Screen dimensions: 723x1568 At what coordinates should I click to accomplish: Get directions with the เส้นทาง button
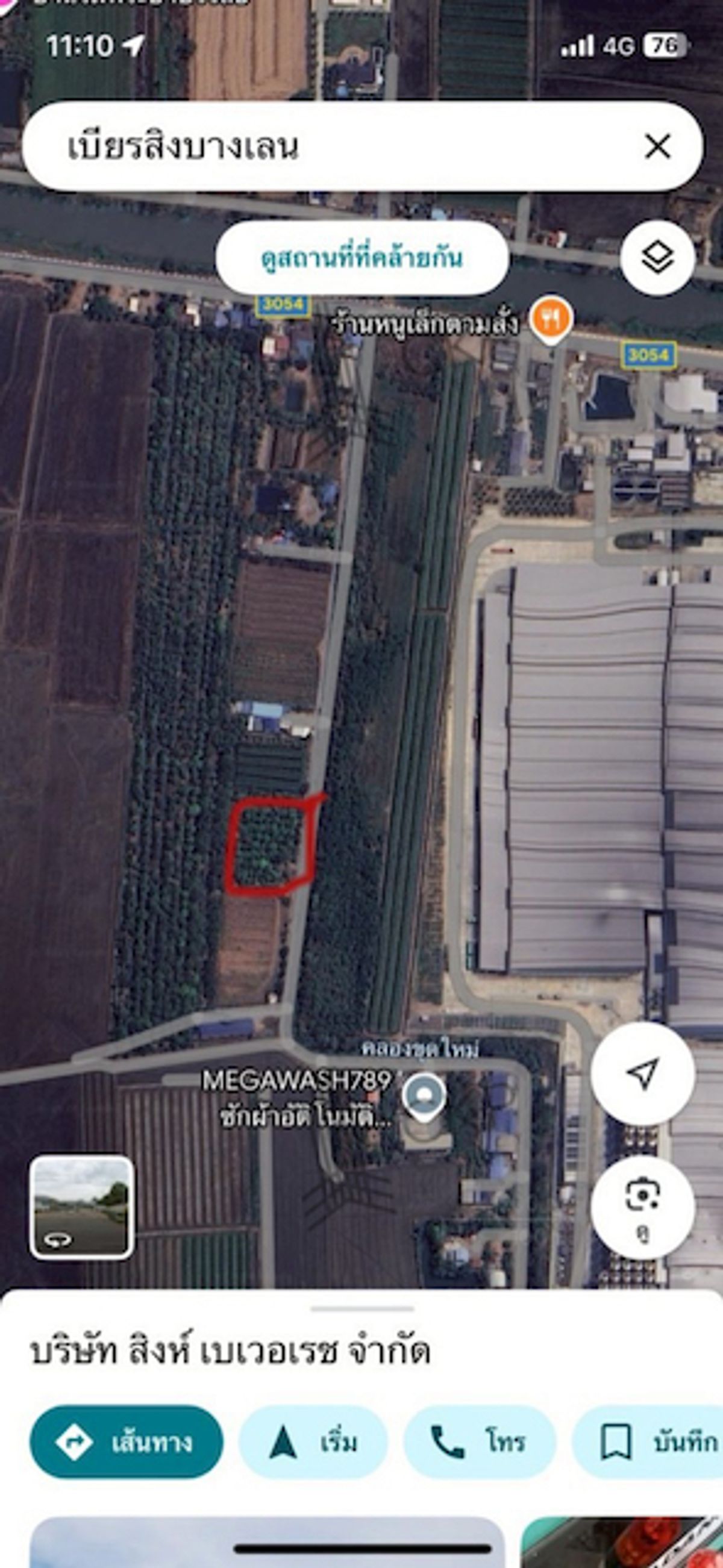pyautogui.click(x=127, y=1442)
